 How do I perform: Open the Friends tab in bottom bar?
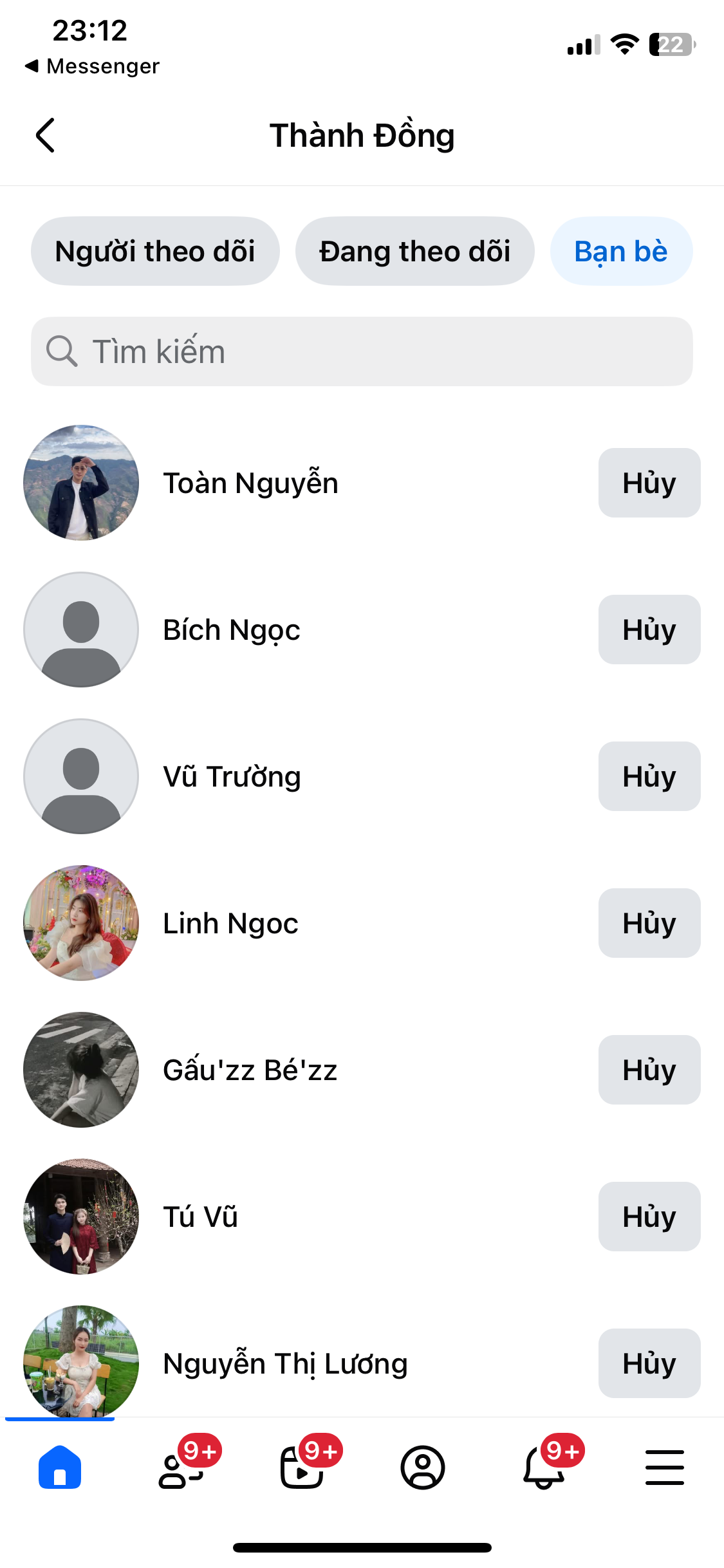(x=180, y=1467)
